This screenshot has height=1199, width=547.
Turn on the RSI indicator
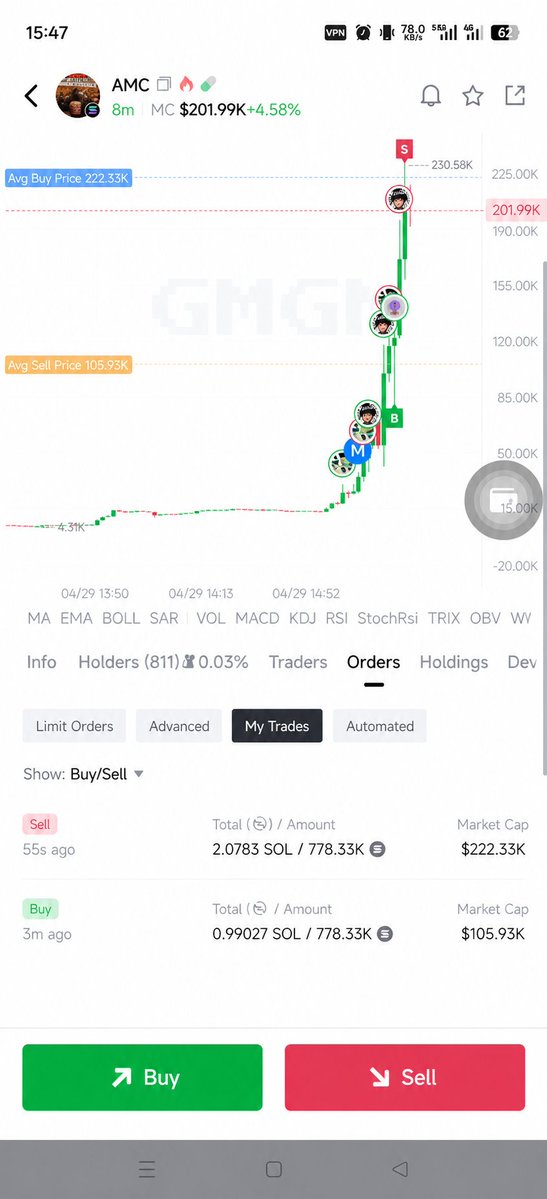337,618
